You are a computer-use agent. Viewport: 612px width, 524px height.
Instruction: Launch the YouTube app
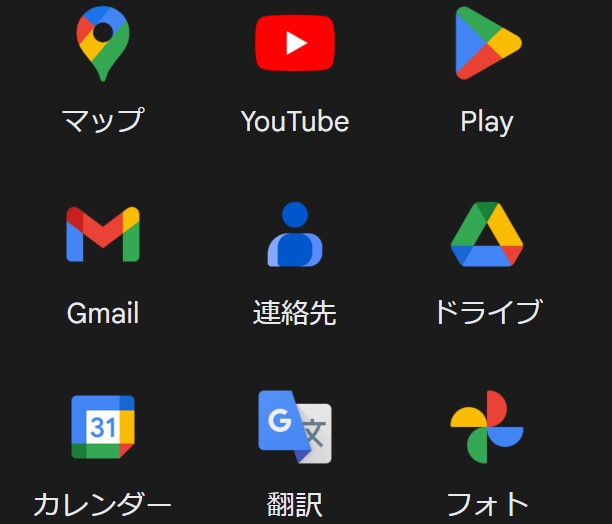pyautogui.click(x=295, y=43)
